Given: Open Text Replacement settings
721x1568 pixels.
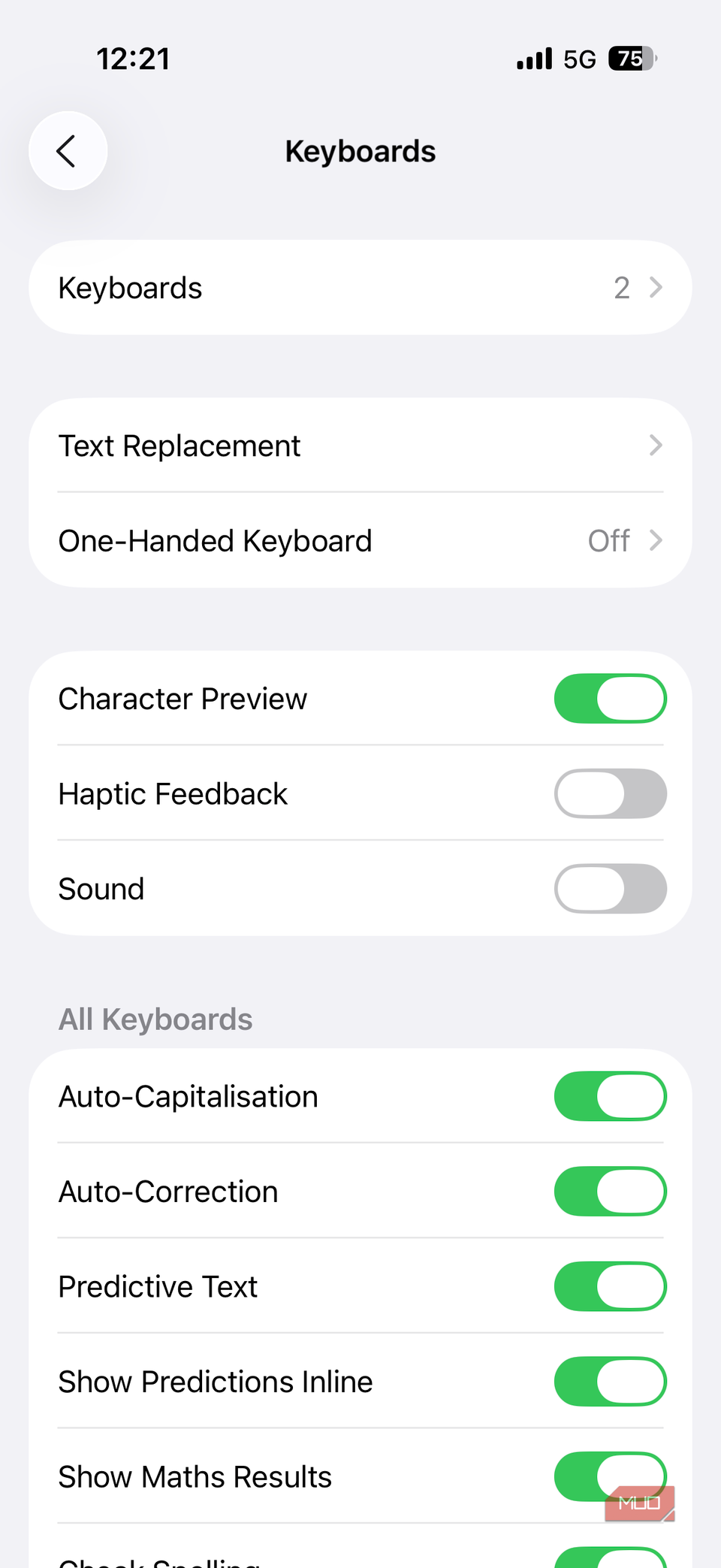Looking at the screenshot, I should click(x=360, y=446).
